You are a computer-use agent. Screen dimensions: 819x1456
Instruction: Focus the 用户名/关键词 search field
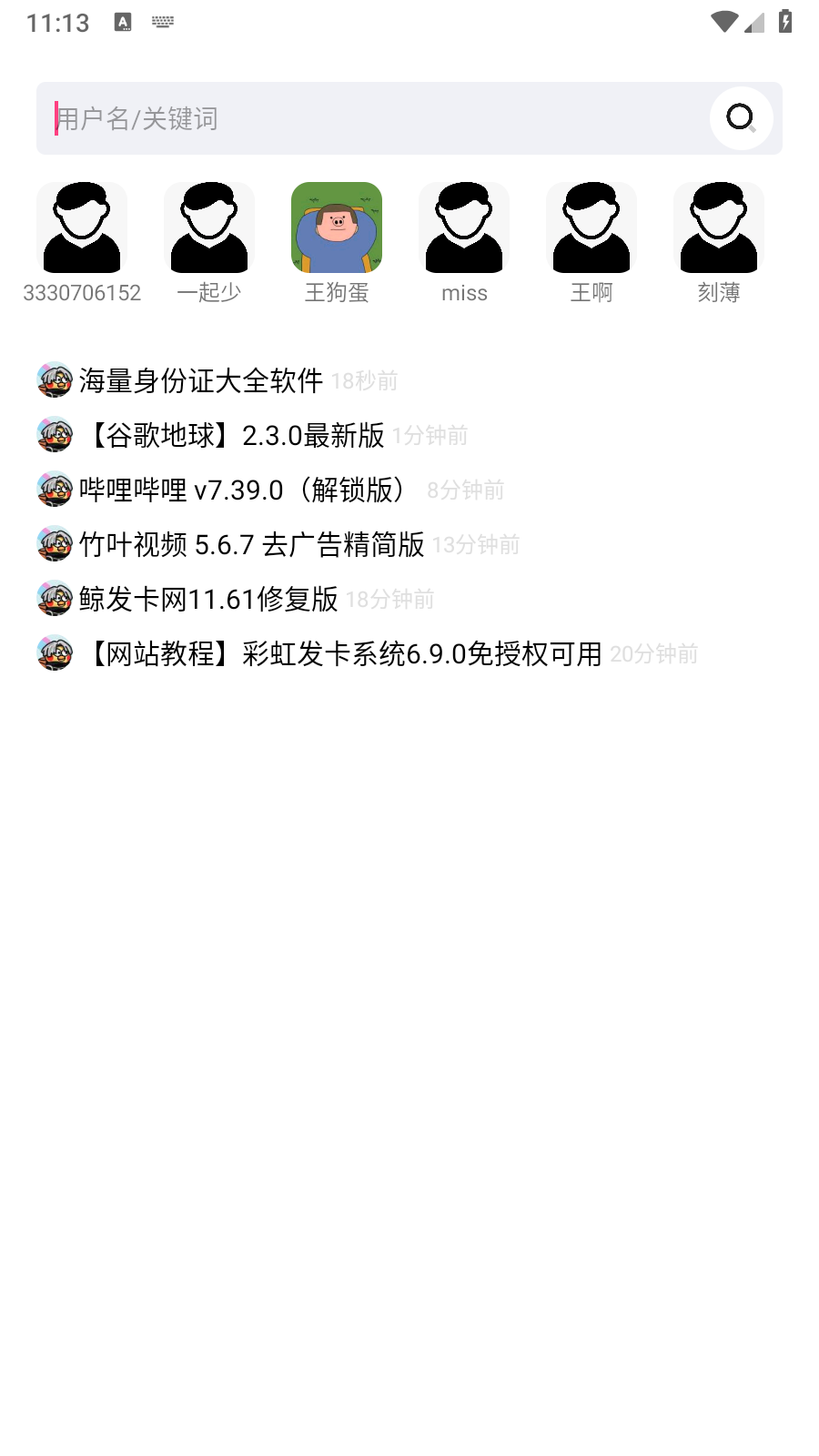[364, 118]
